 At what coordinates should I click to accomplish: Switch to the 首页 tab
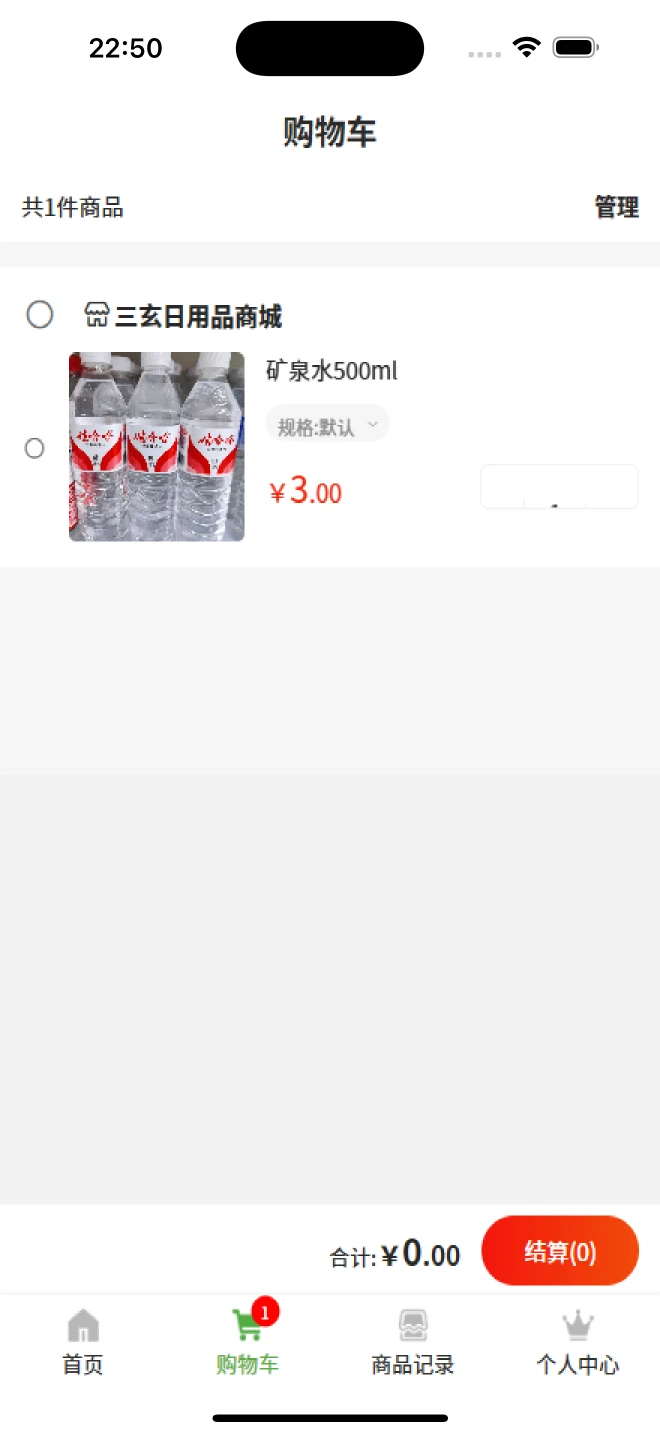83,1342
